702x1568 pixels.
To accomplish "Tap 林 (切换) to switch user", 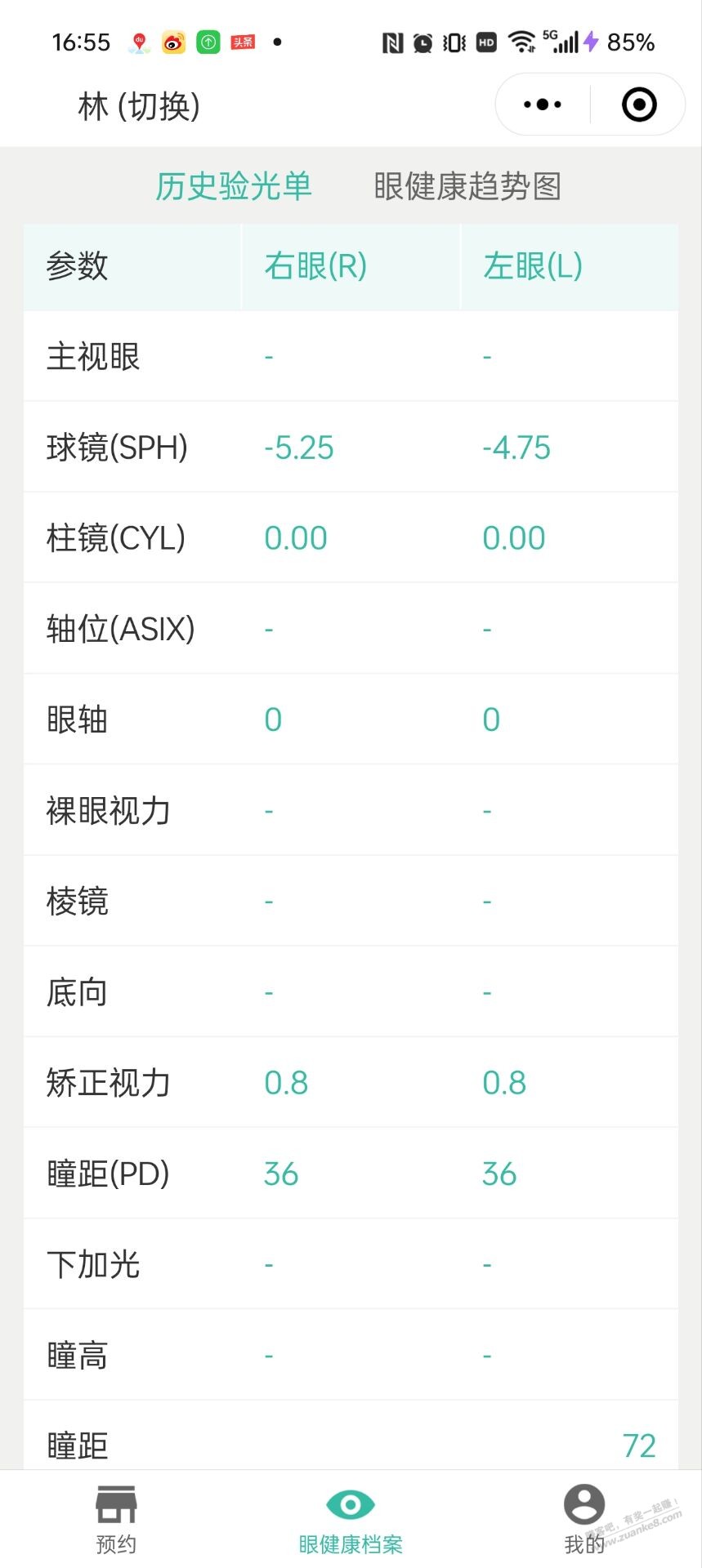I will (x=139, y=106).
